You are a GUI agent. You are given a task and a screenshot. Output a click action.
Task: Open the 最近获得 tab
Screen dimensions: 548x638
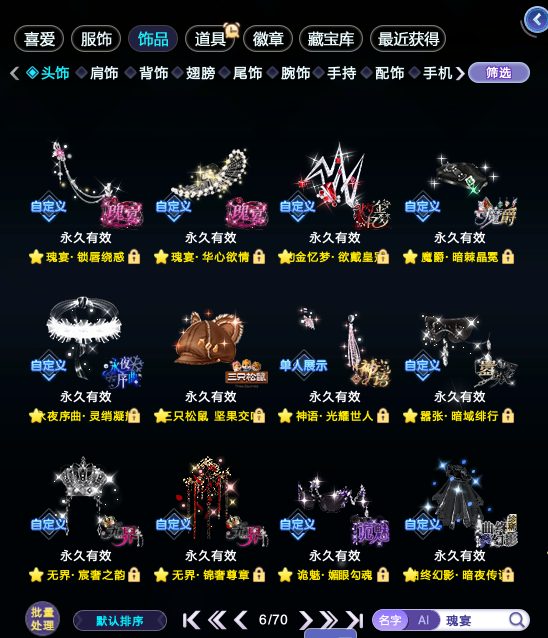(x=408, y=39)
